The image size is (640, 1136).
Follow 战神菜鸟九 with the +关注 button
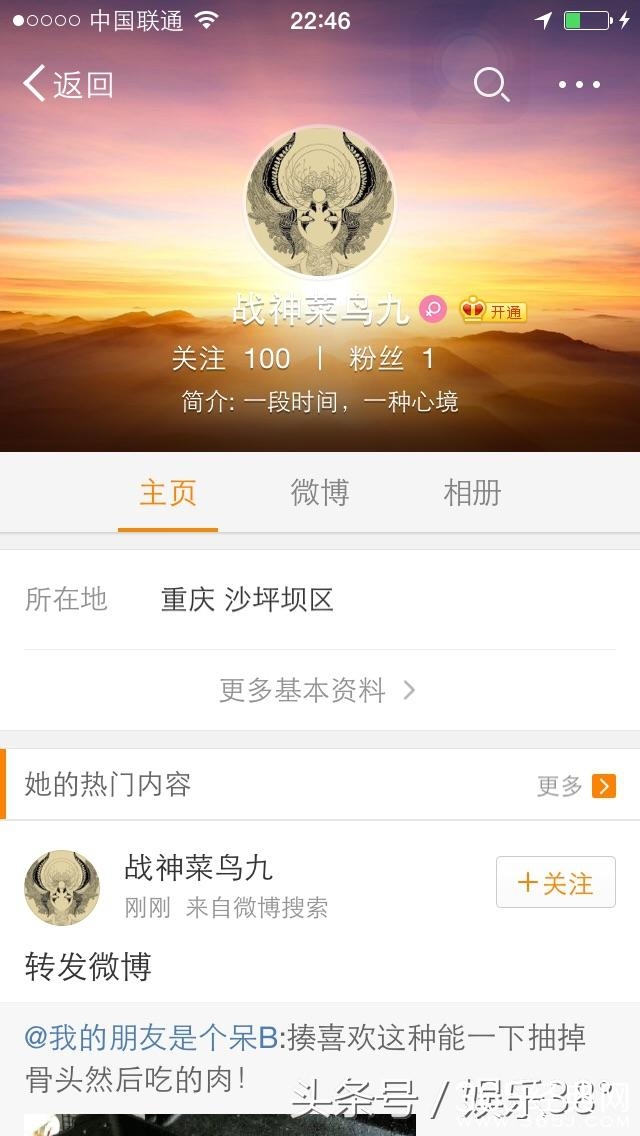556,882
